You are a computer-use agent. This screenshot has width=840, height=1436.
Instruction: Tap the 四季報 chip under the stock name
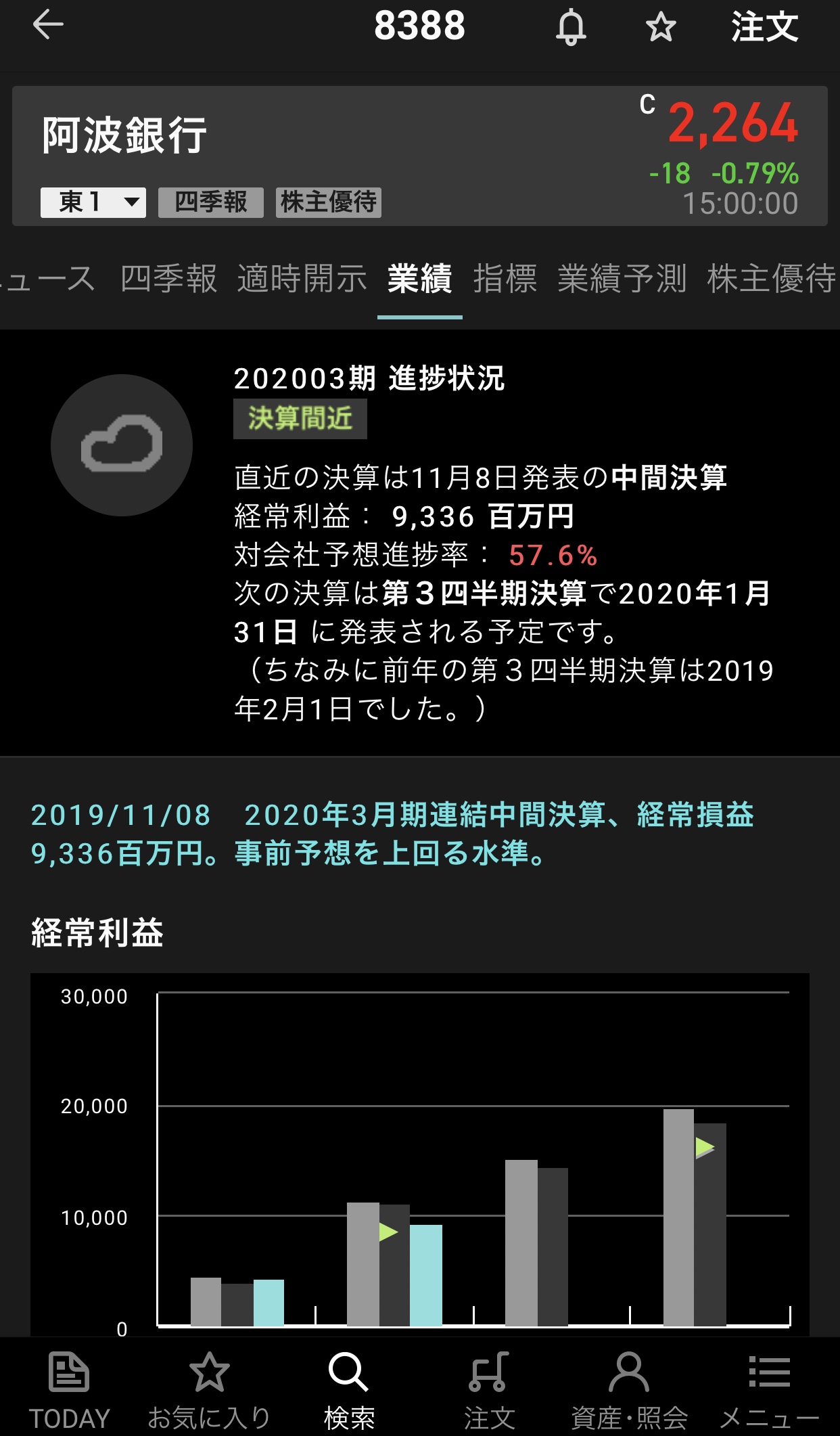210,202
